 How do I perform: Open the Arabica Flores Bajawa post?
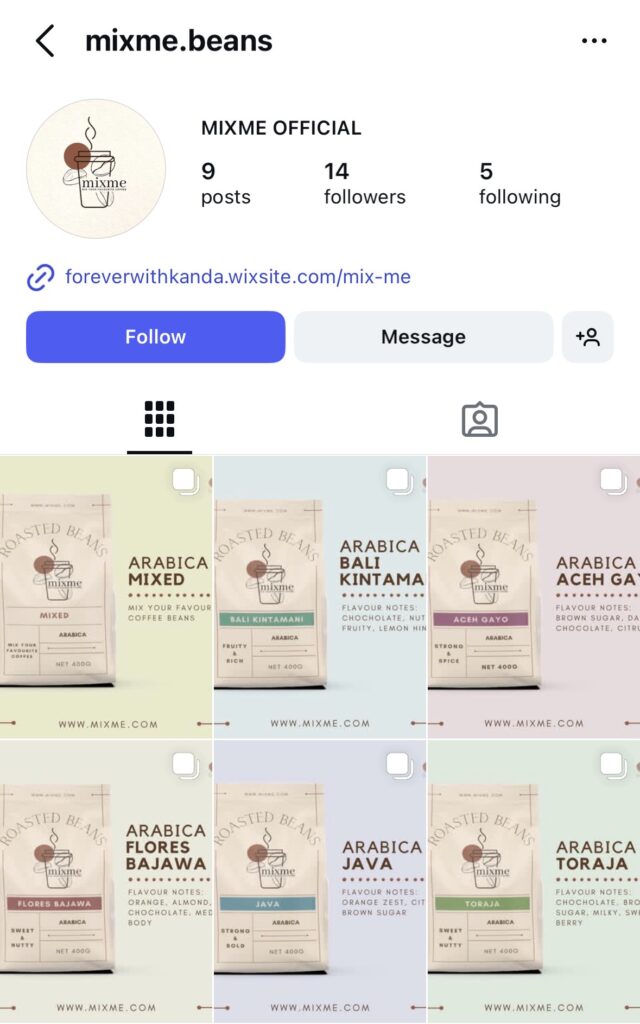tap(106, 880)
